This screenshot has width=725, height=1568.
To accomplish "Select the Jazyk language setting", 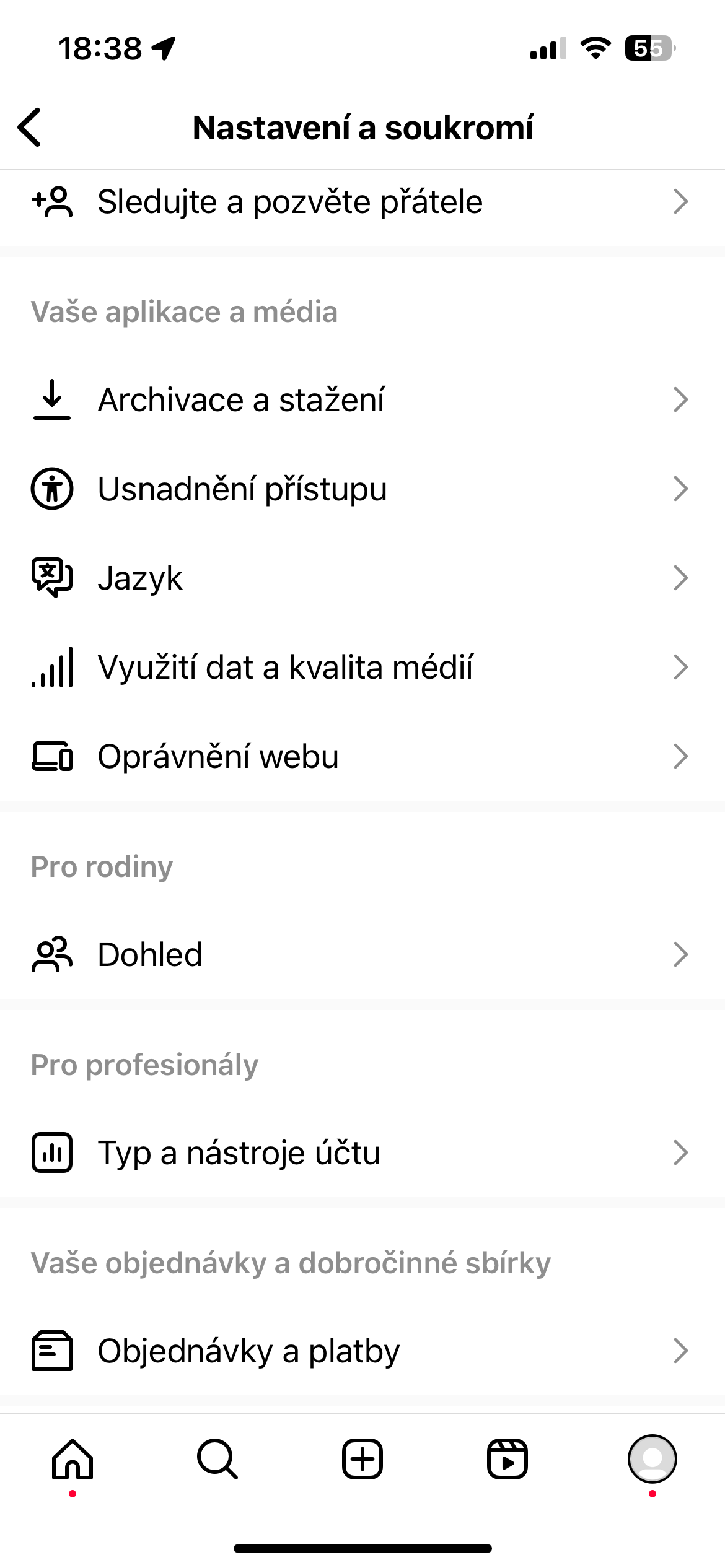I will [362, 578].
